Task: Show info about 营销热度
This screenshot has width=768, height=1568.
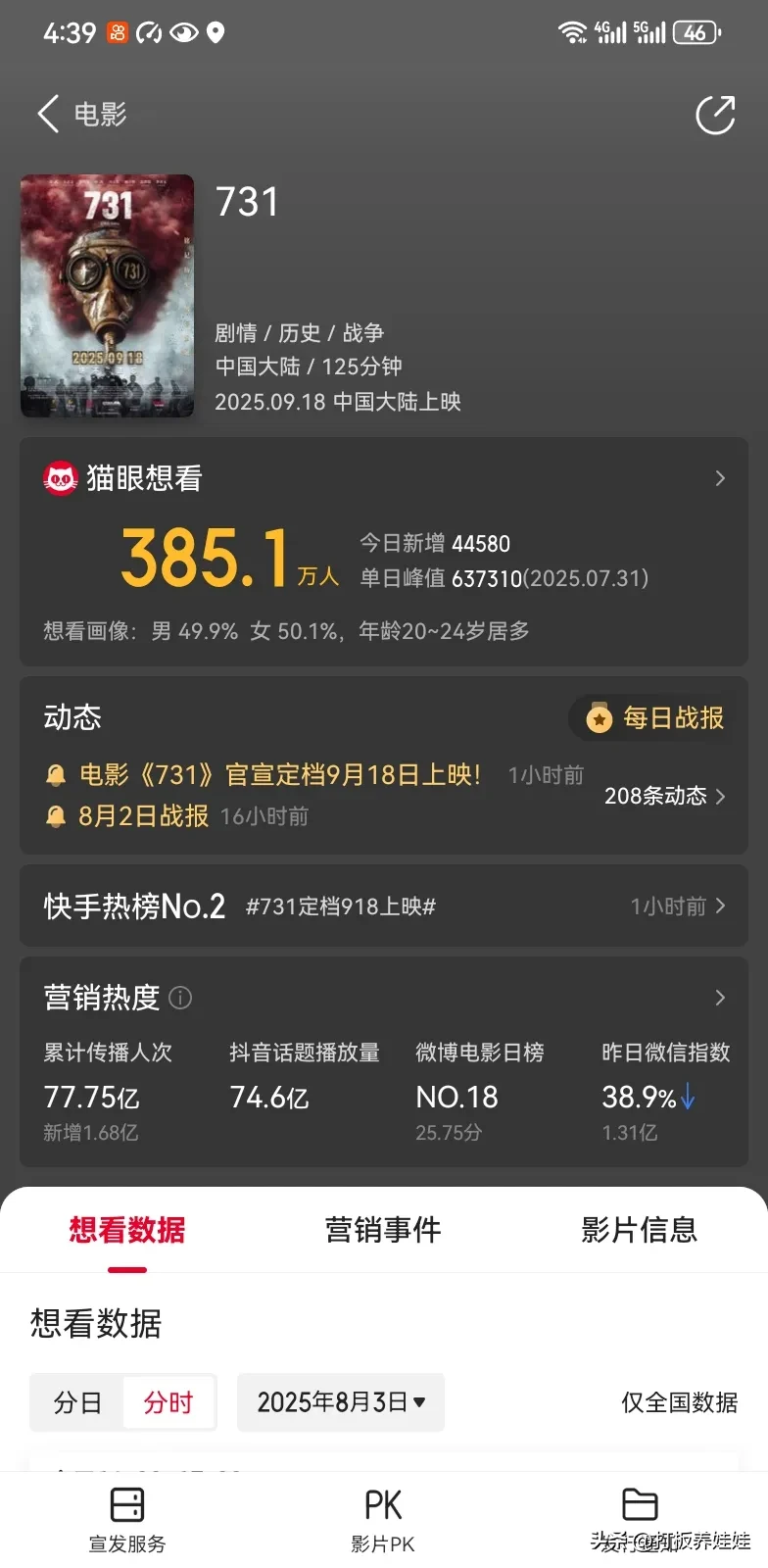Action: click(x=180, y=998)
